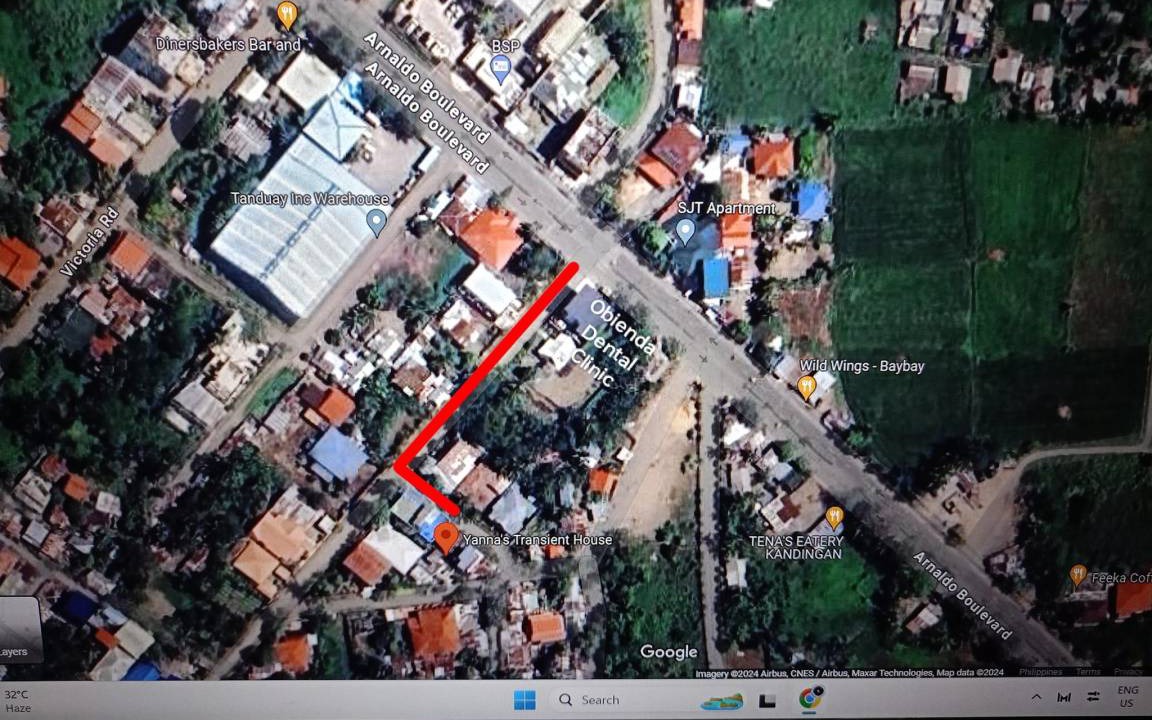The image size is (1152, 720).
Task: Open the Dinersbakers Bar restaurant pin
Action: (x=287, y=15)
